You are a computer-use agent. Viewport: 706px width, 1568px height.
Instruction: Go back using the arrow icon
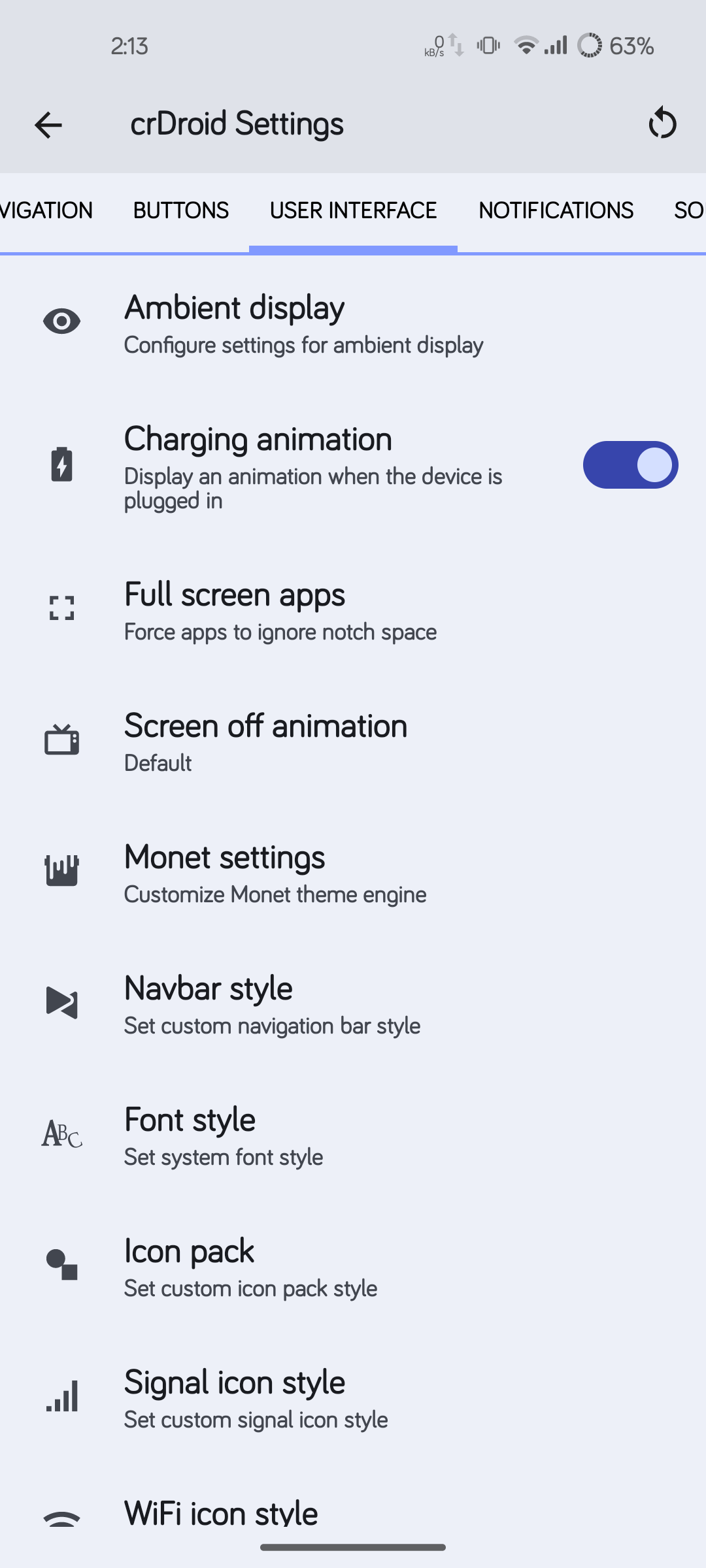(48, 124)
